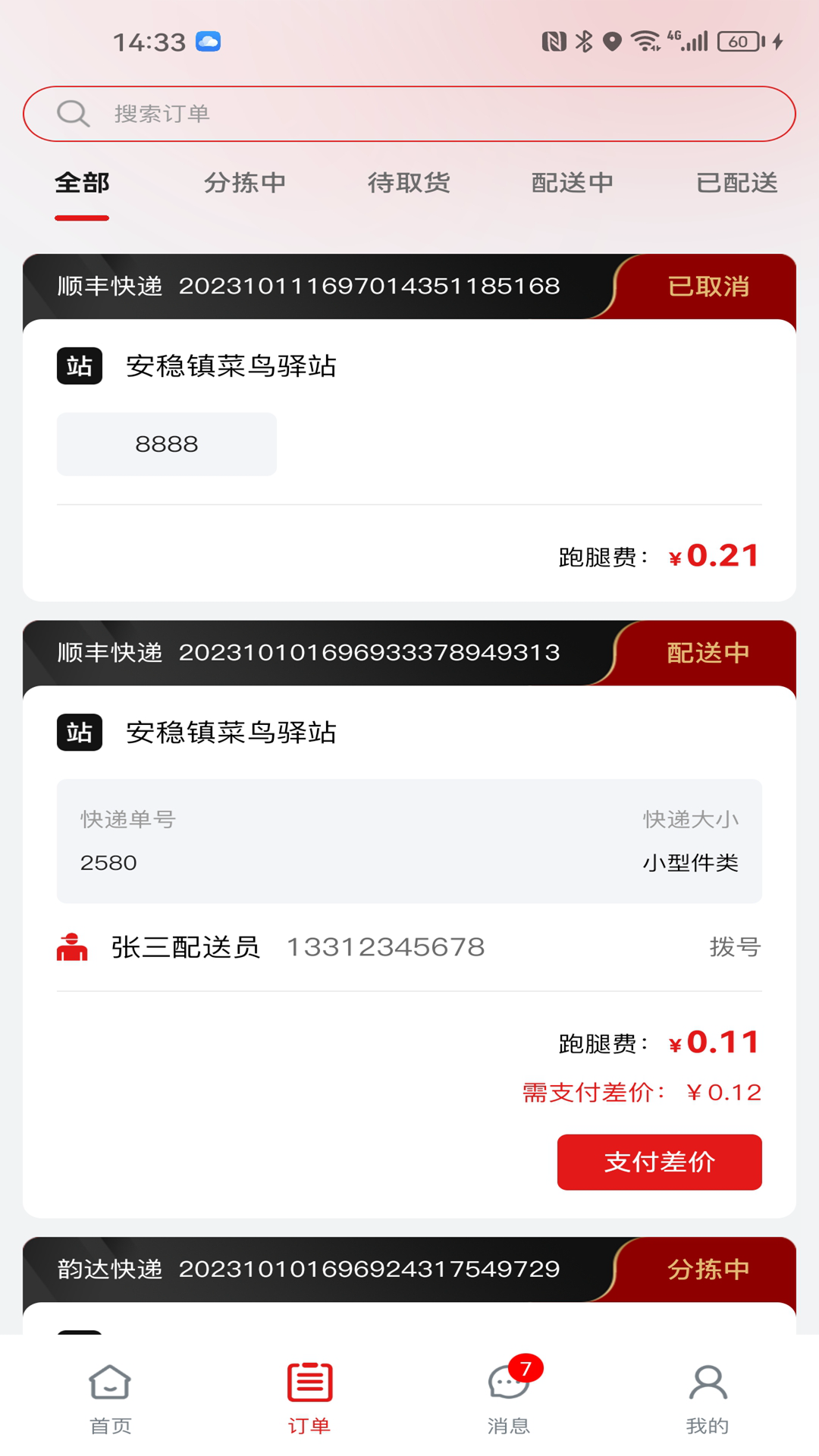Click the 站 station icon on first order
Viewport: 819px width, 1456px height.
point(79,366)
